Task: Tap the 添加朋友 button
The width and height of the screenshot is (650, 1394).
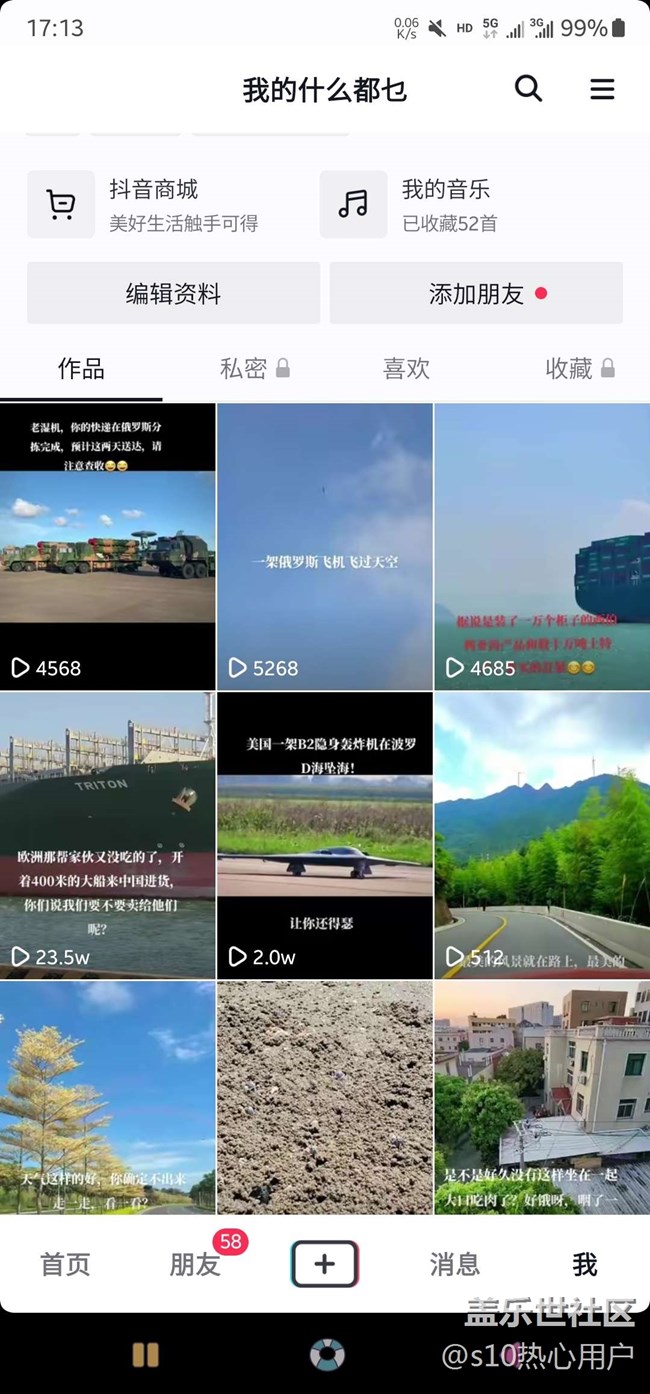Action: coord(476,293)
